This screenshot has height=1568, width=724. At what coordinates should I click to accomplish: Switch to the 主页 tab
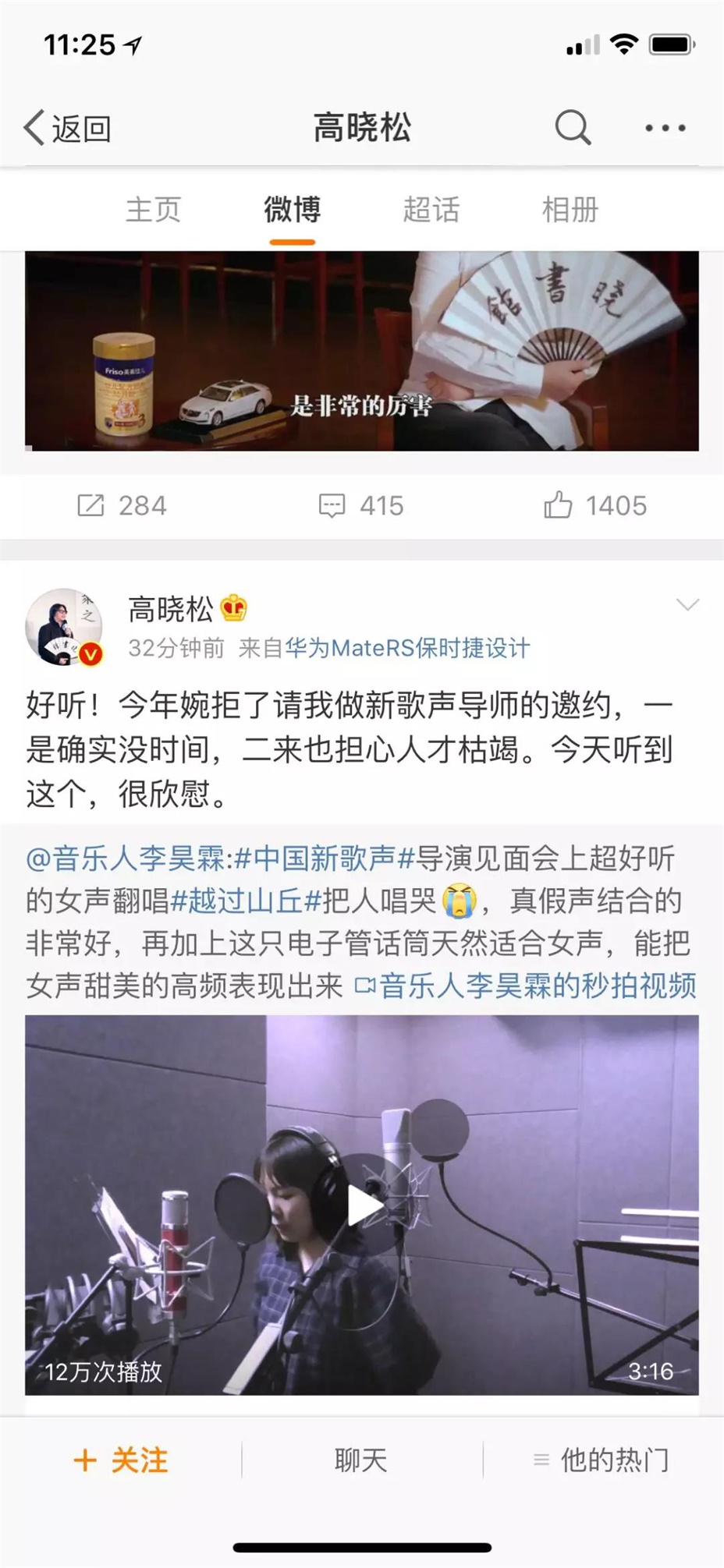pyautogui.click(x=153, y=210)
